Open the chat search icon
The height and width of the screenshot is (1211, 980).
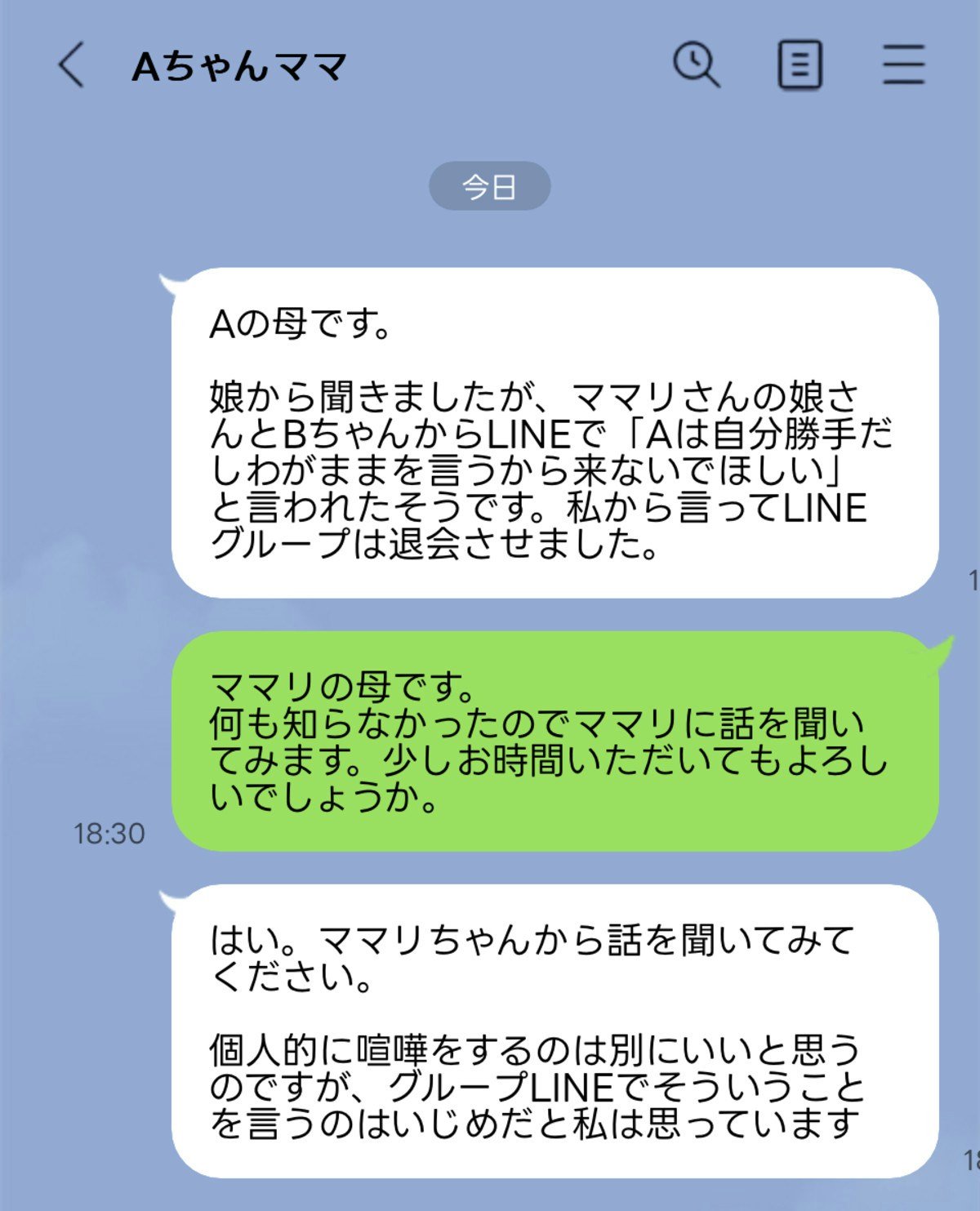696,65
